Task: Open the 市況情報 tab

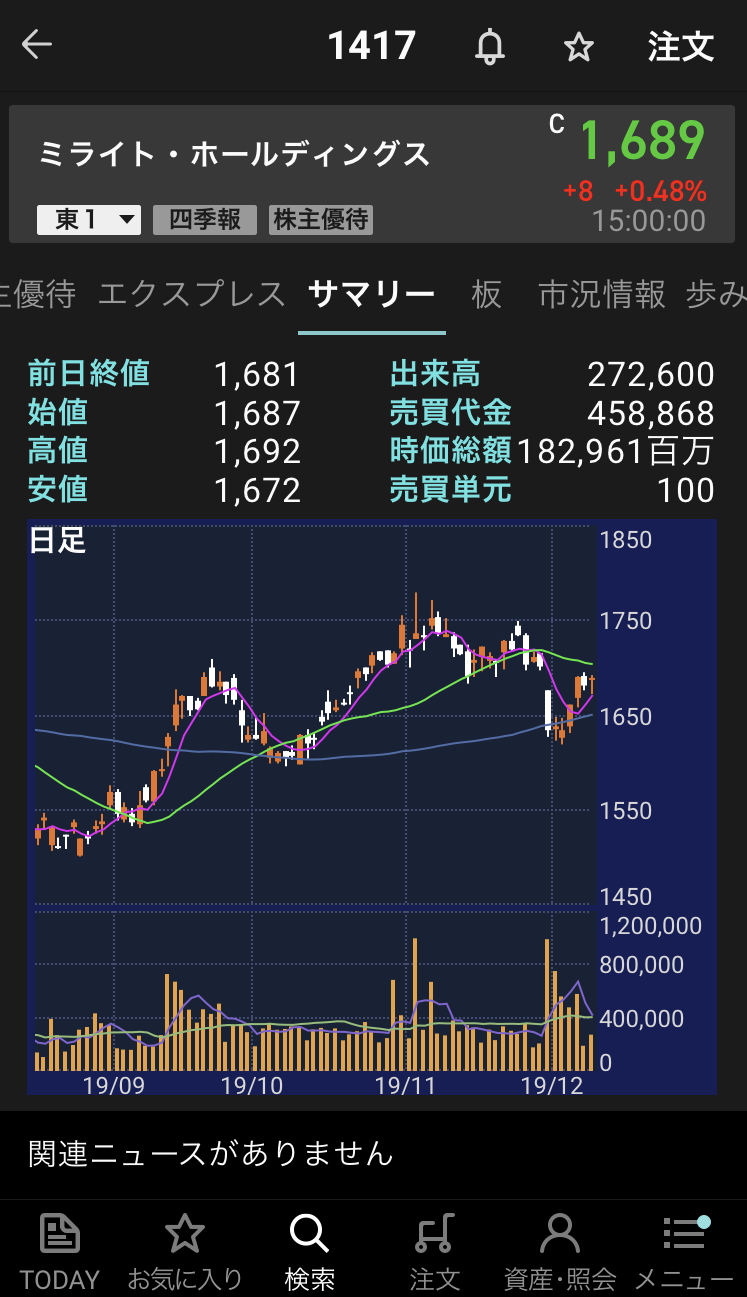Action: (602, 294)
